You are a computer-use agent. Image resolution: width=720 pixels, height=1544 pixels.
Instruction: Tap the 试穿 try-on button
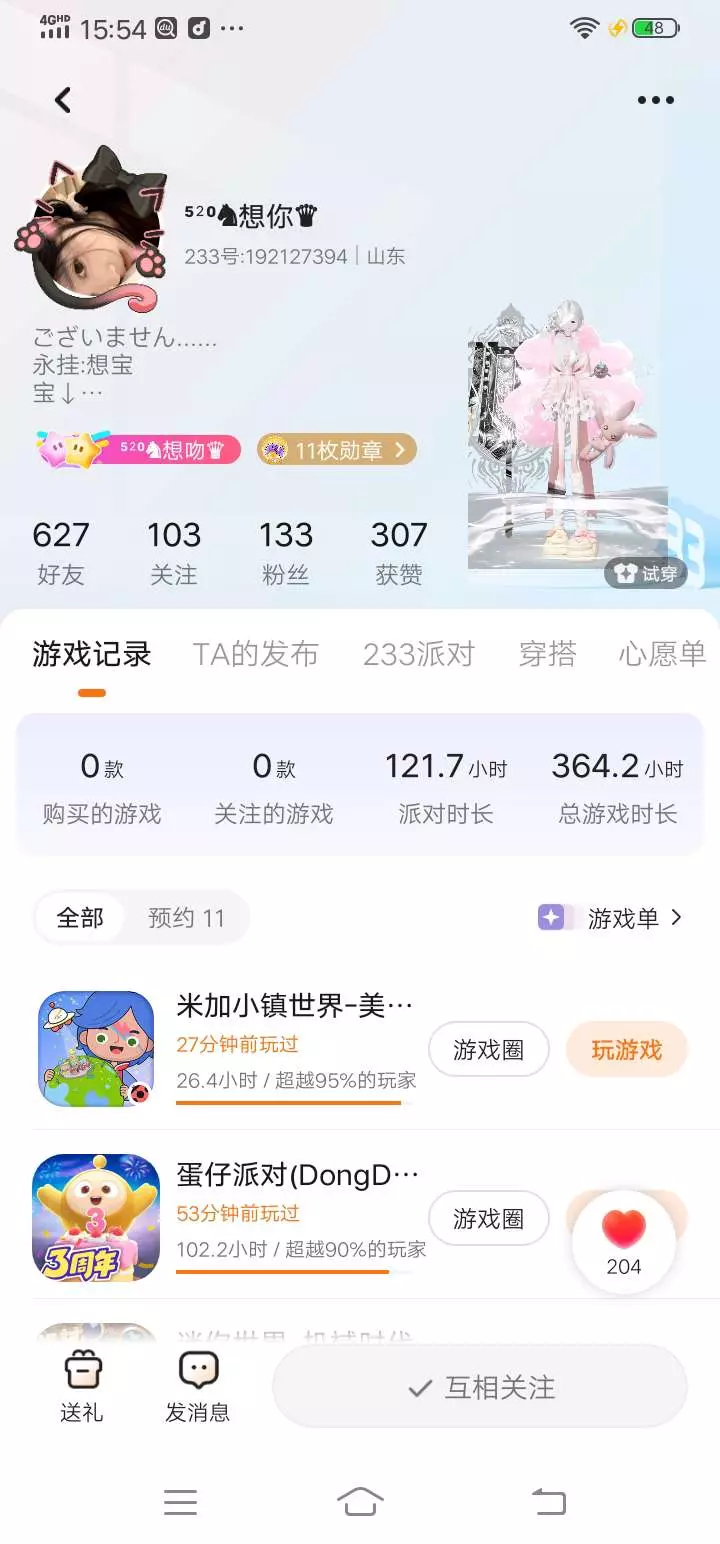coord(646,573)
